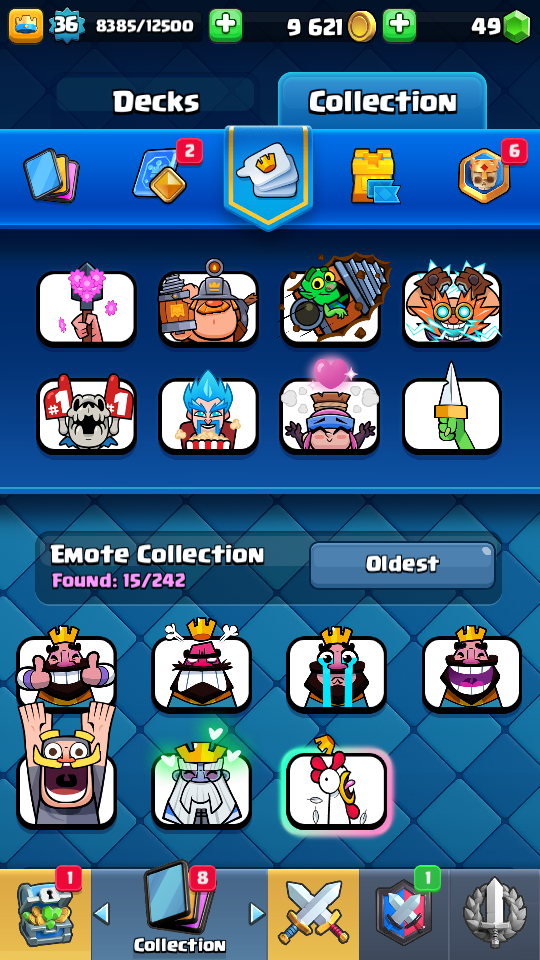
Task: Open the King level crown icon
Action: coord(26,26)
